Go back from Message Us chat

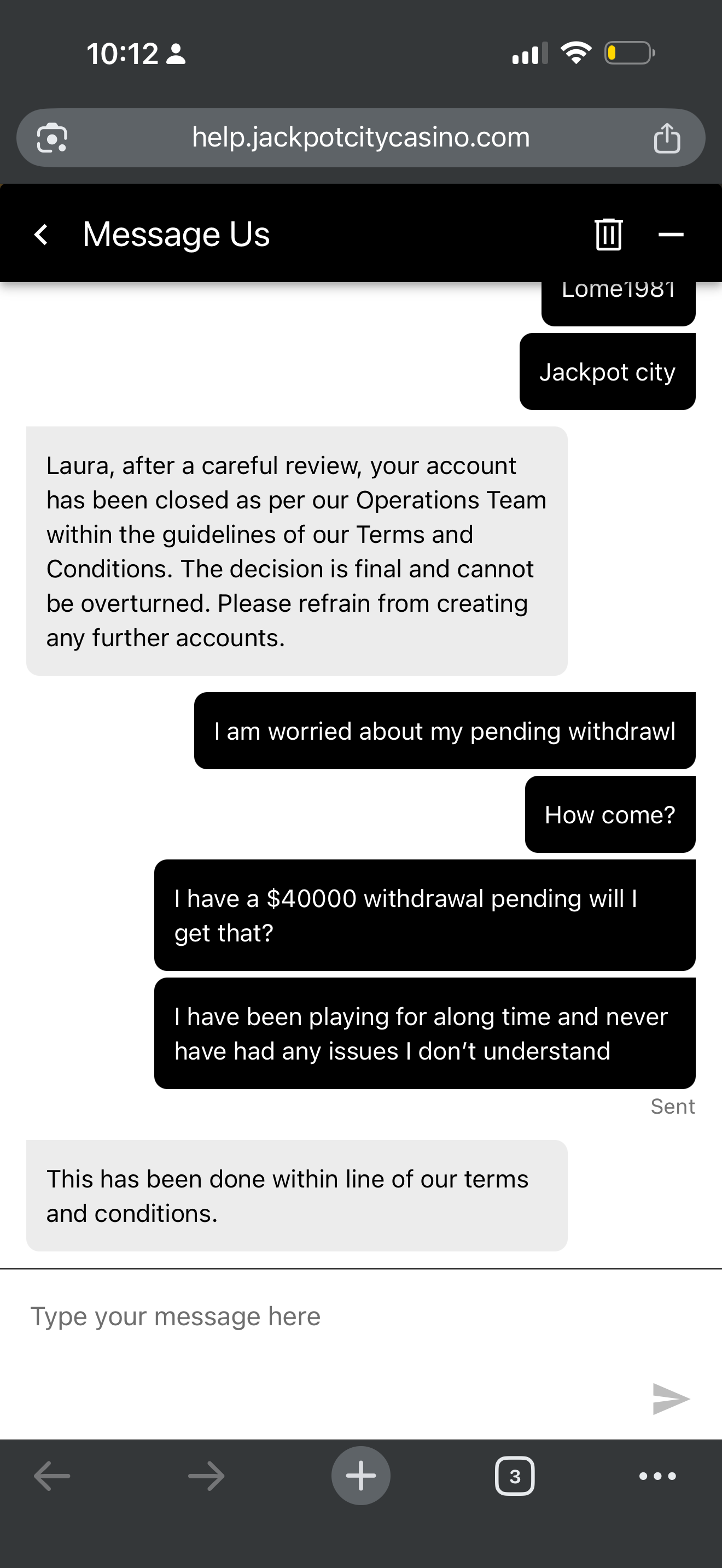42,235
